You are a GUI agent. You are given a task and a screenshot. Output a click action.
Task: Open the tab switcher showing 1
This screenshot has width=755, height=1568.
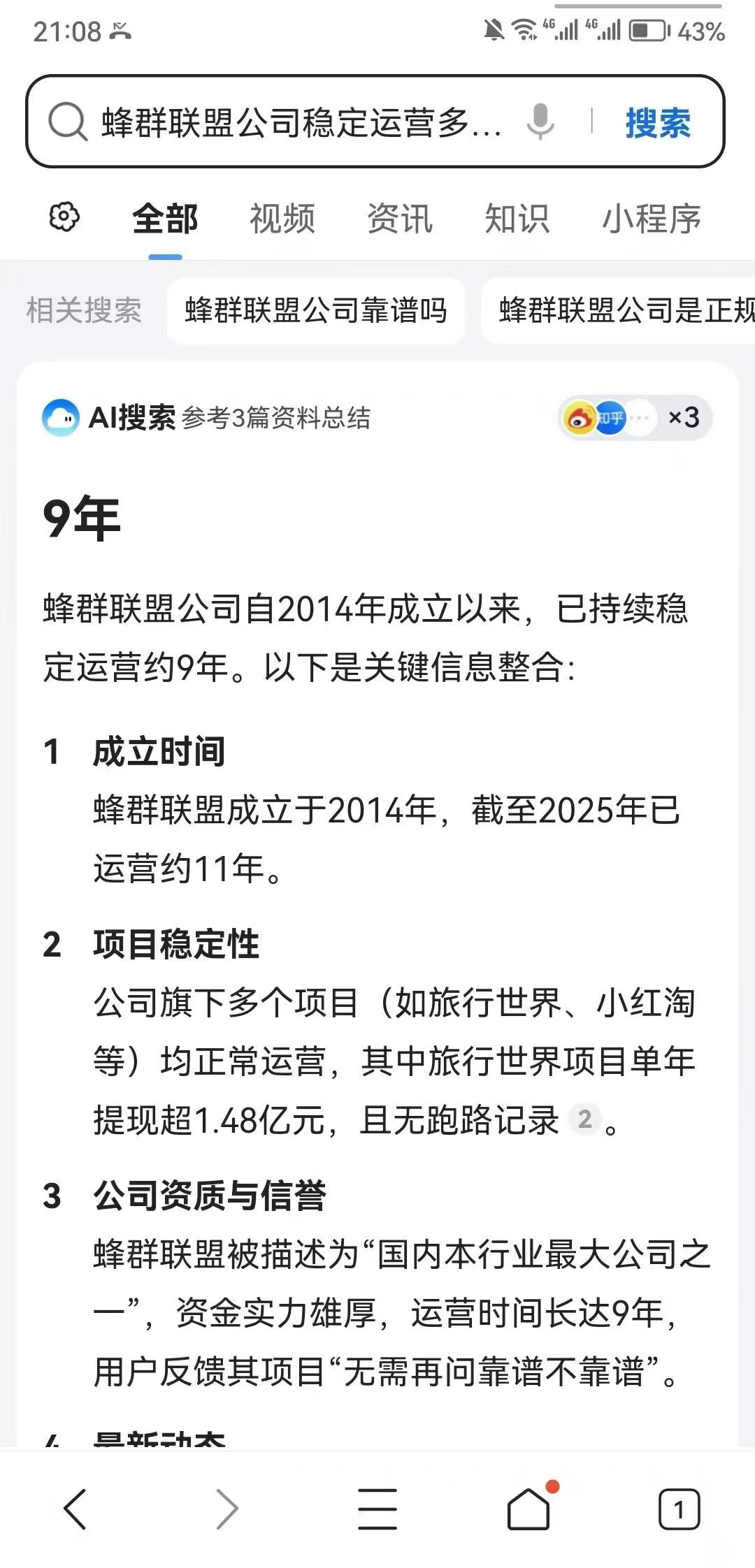click(679, 1509)
